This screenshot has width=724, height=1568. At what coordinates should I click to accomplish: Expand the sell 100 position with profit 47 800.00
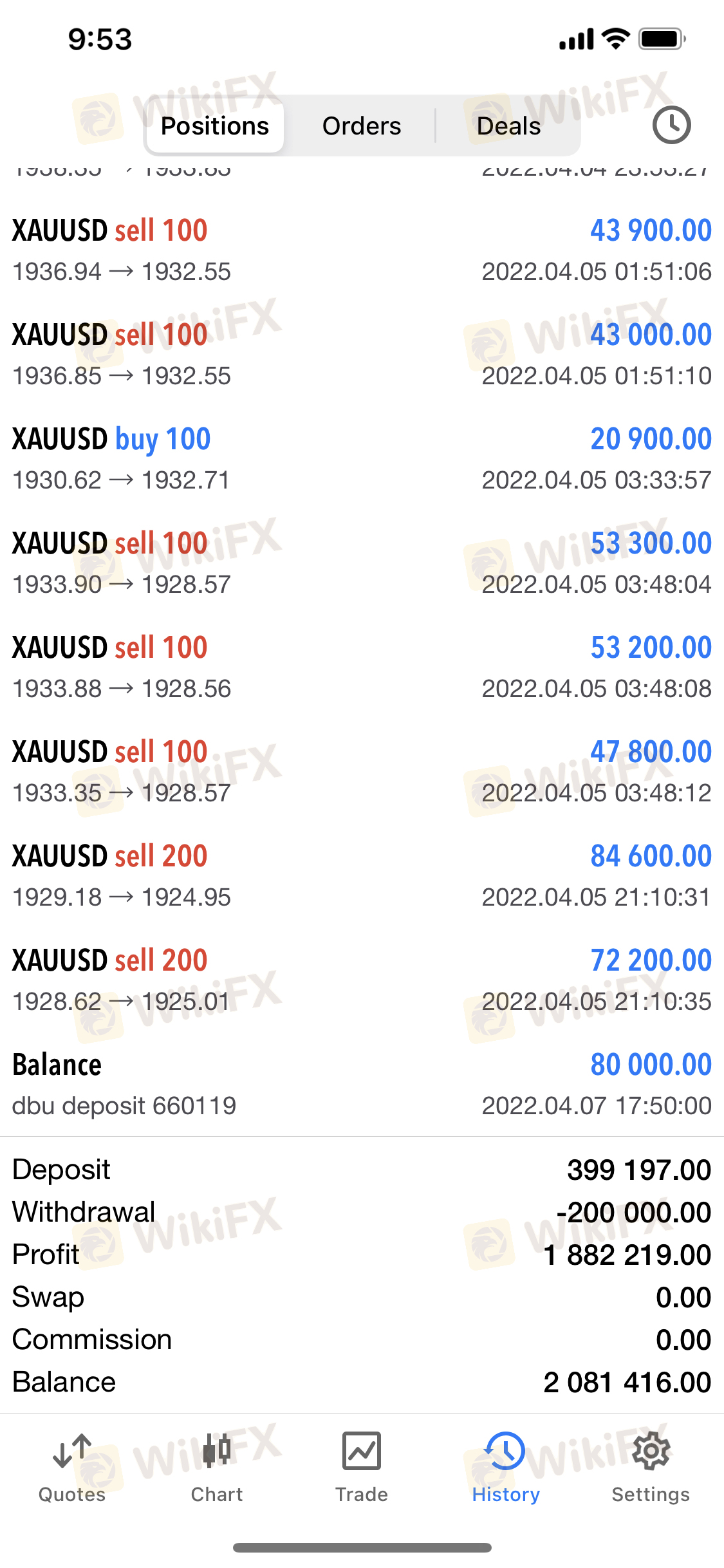(x=362, y=772)
